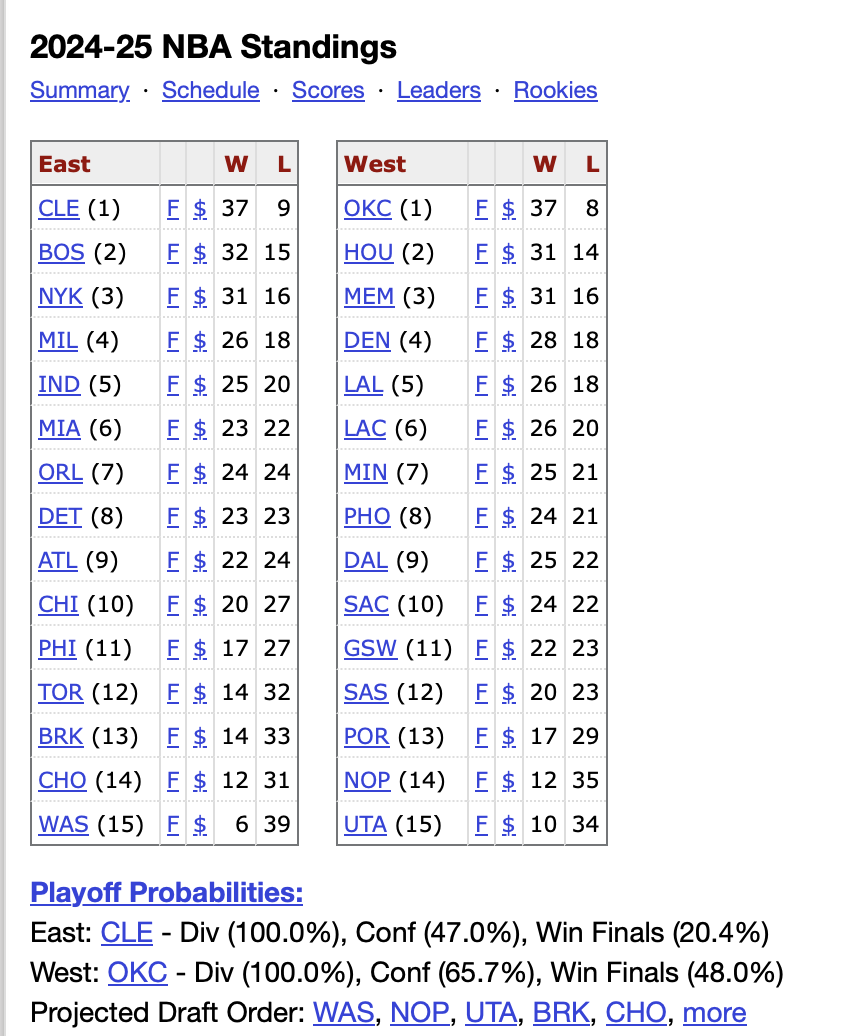Open the HOU team page
The height and width of the screenshot is (1036, 862).
(x=368, y=253)
